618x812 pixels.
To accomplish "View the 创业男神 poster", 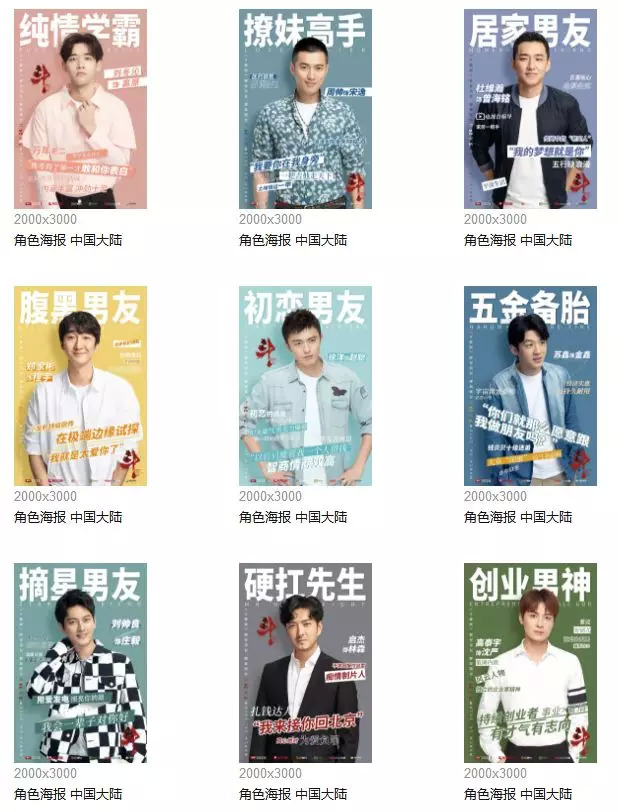I will (x=530, y=662).
